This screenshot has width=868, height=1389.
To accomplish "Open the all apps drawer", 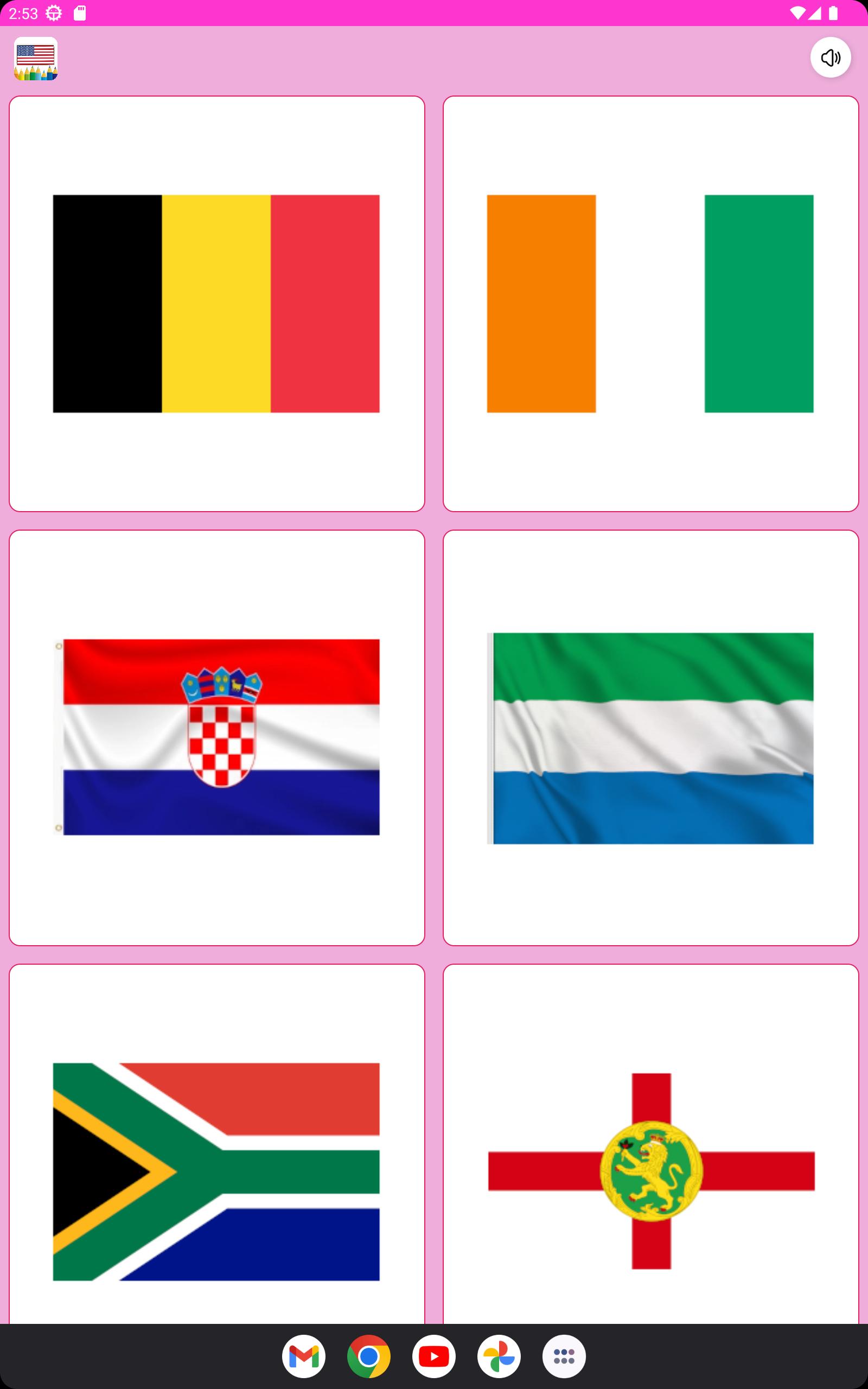I will (564, 1356).
